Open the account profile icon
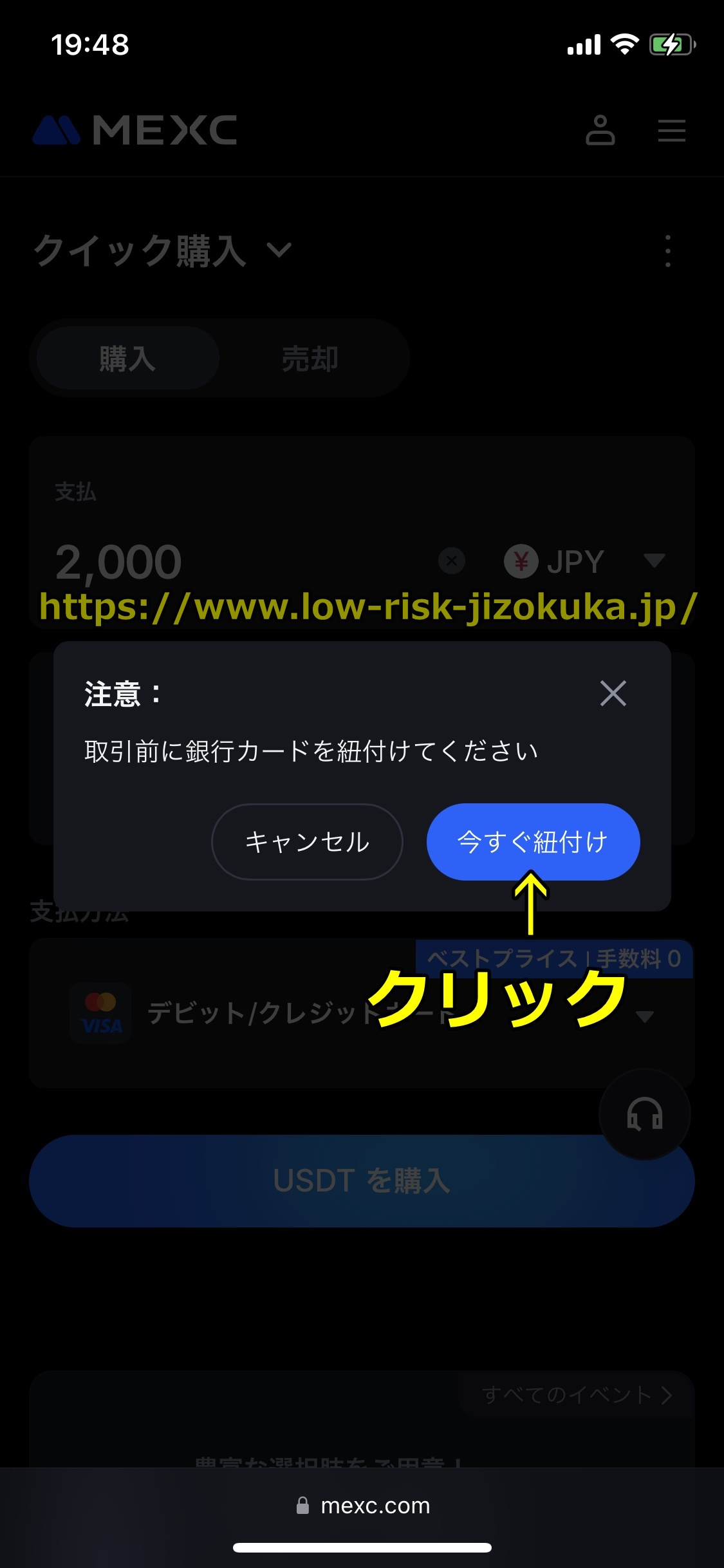 [x=600, y=130]
